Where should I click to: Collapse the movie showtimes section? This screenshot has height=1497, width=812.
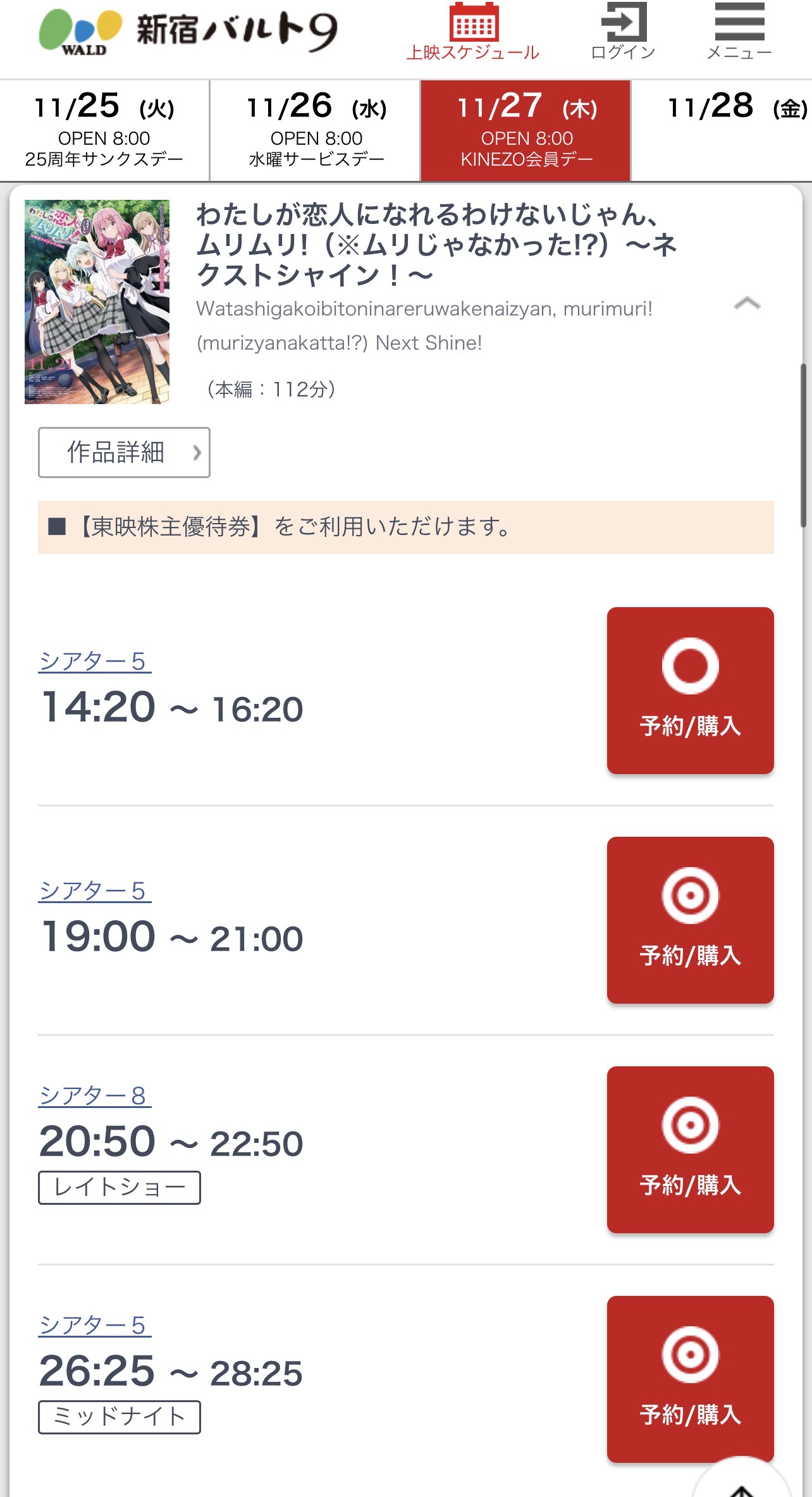pyautogui.click(x=747, y=304)
